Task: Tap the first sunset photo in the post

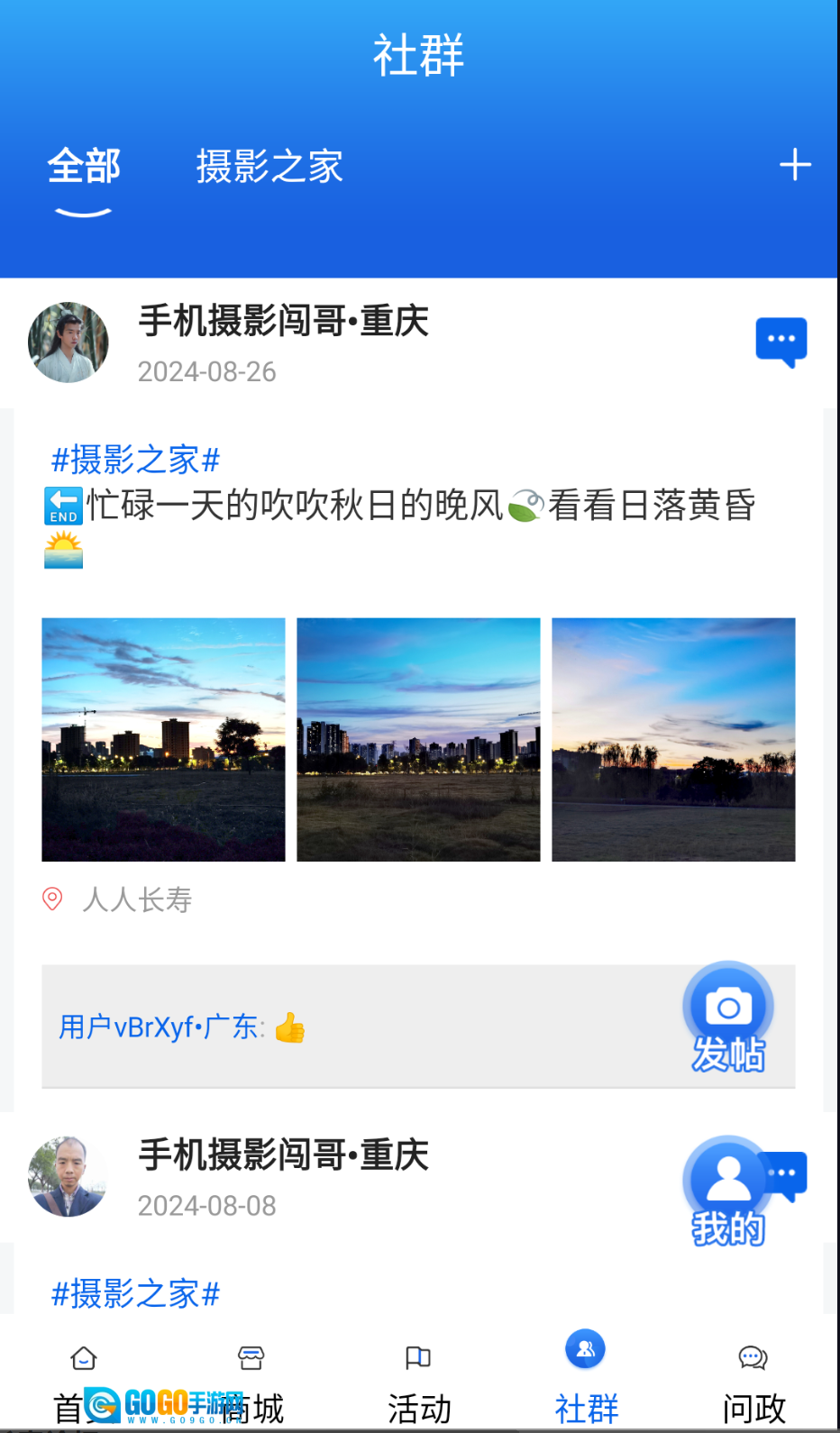Action: tap(163, 738)
